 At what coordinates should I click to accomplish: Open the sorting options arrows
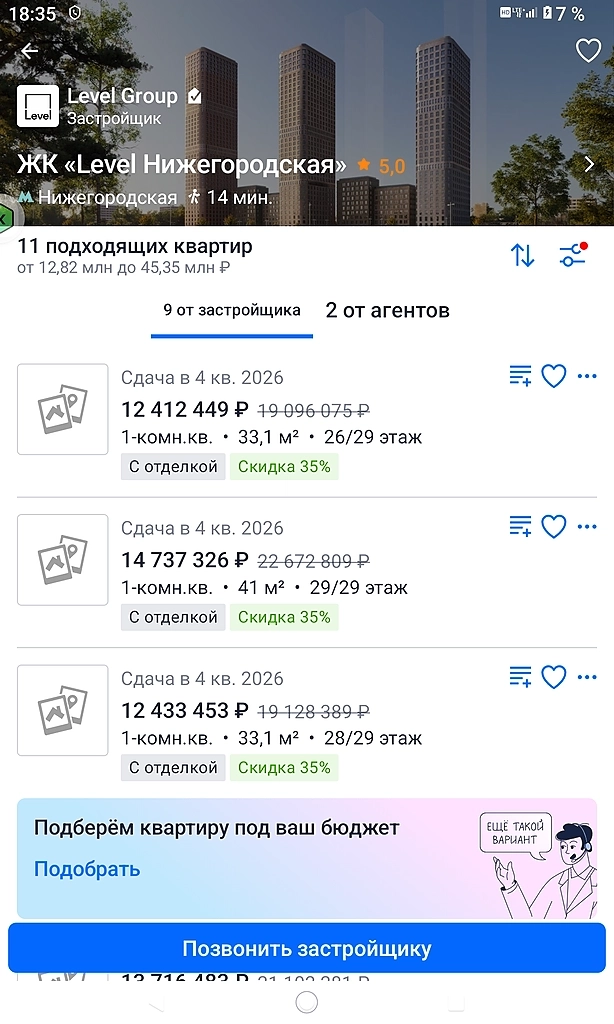[523, 255]
